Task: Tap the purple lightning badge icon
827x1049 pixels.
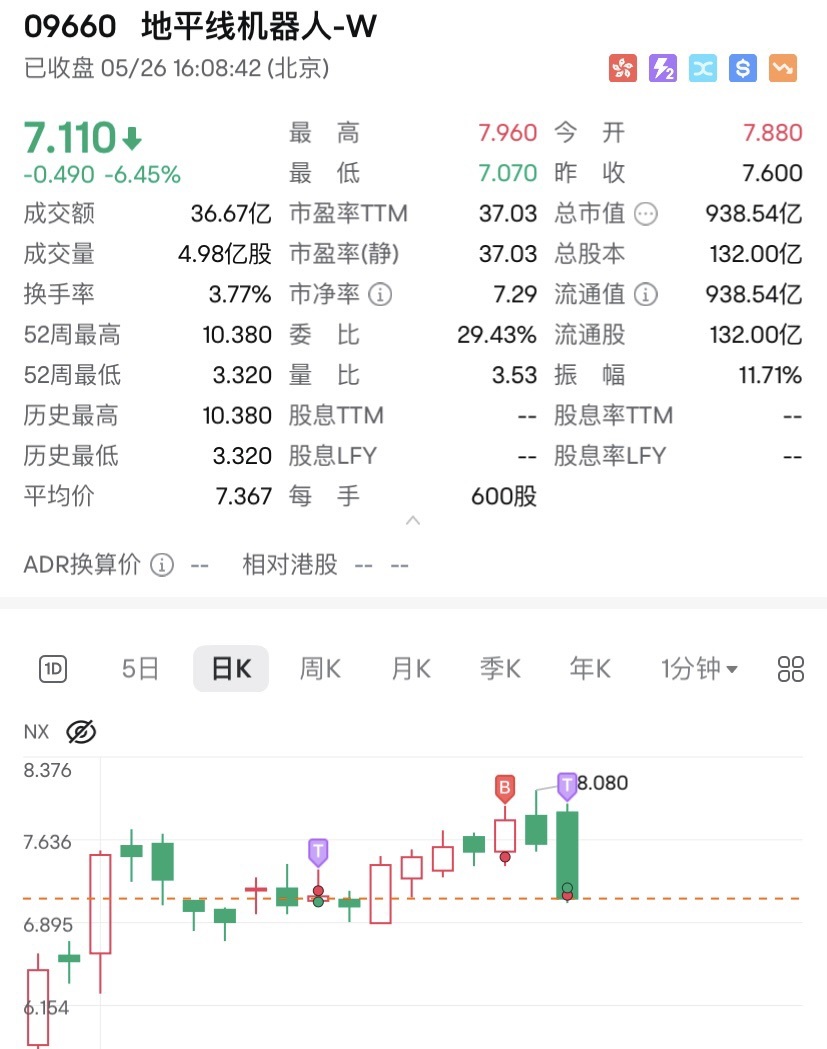Action: click(x=663, y=68)
